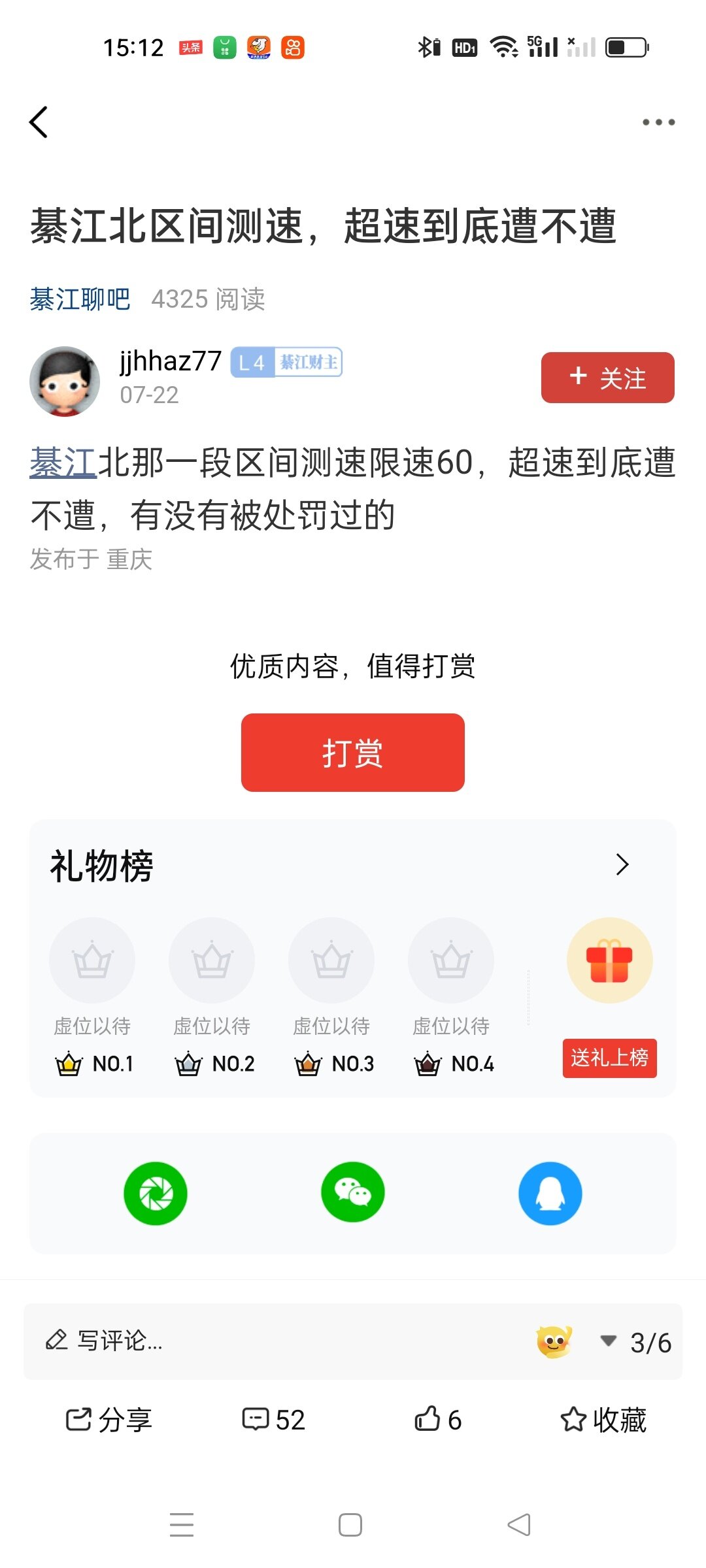Viewport: 706px width, 1568px height.
Task: Save post with 收藏 star
Action: coord(603,1419)
